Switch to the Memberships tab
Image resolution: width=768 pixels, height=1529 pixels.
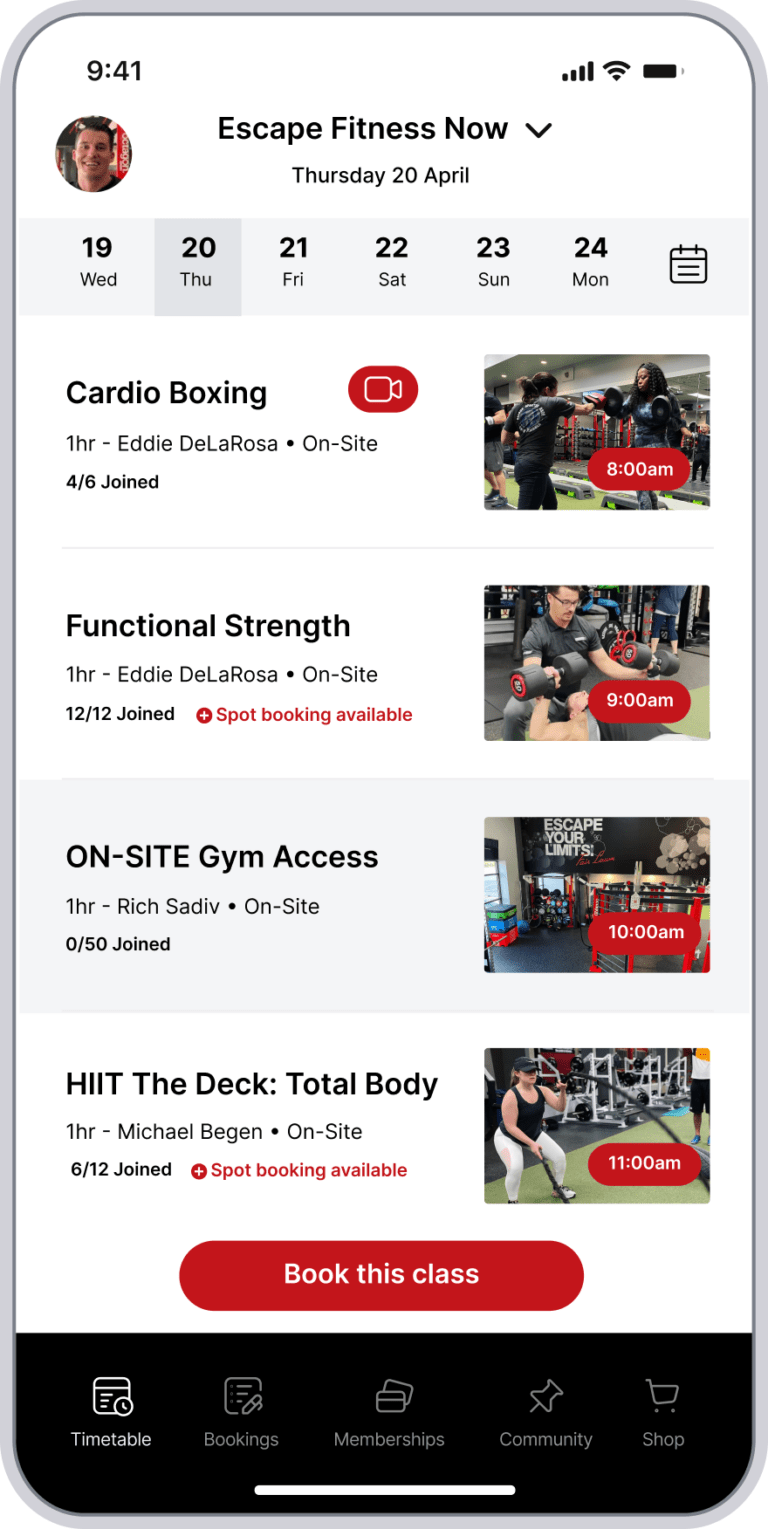pyautogui.click(x=389, y=1412)
